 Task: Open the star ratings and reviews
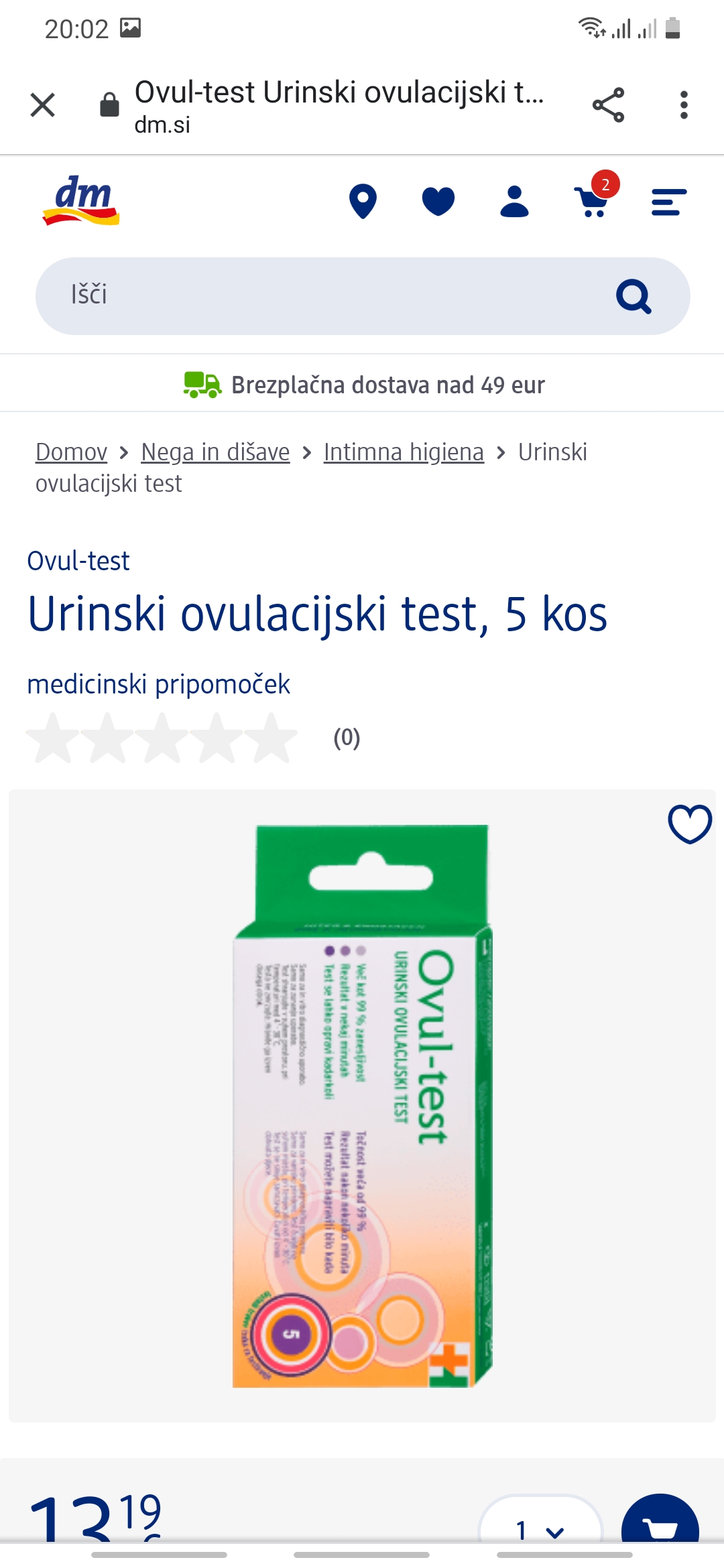point(162,738)
